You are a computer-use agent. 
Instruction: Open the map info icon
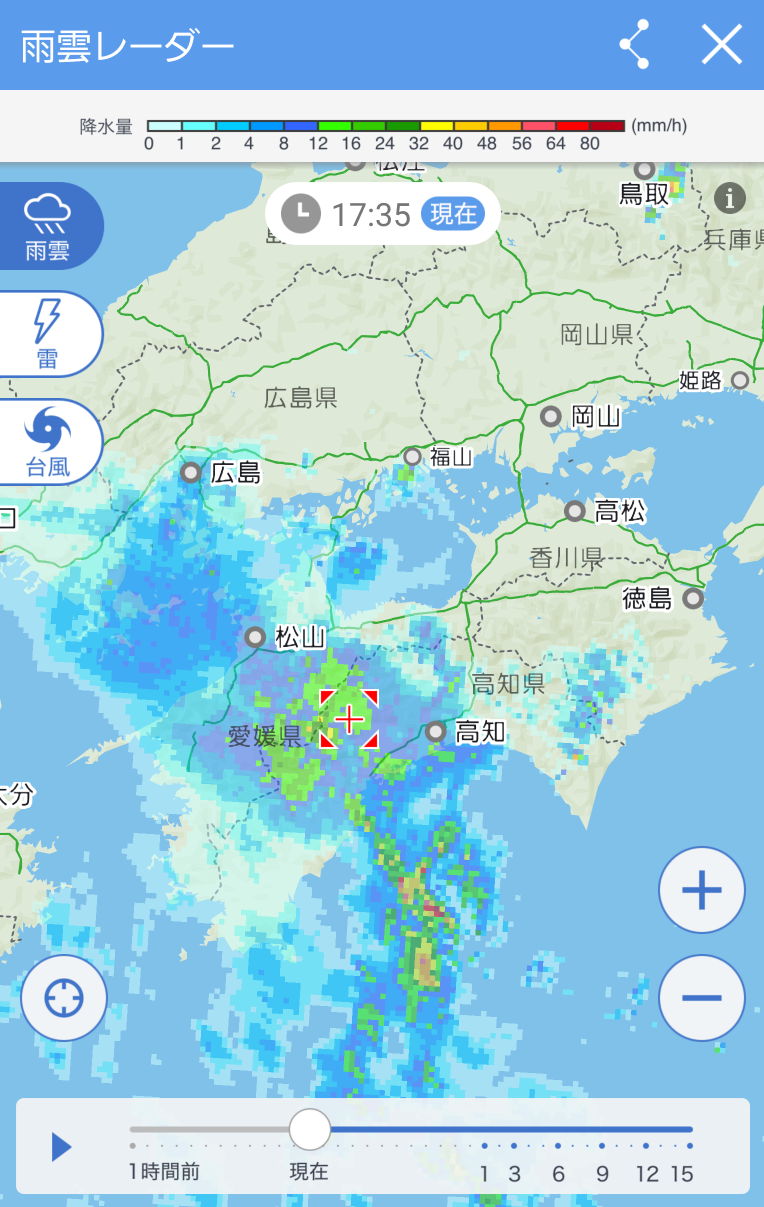730,198
